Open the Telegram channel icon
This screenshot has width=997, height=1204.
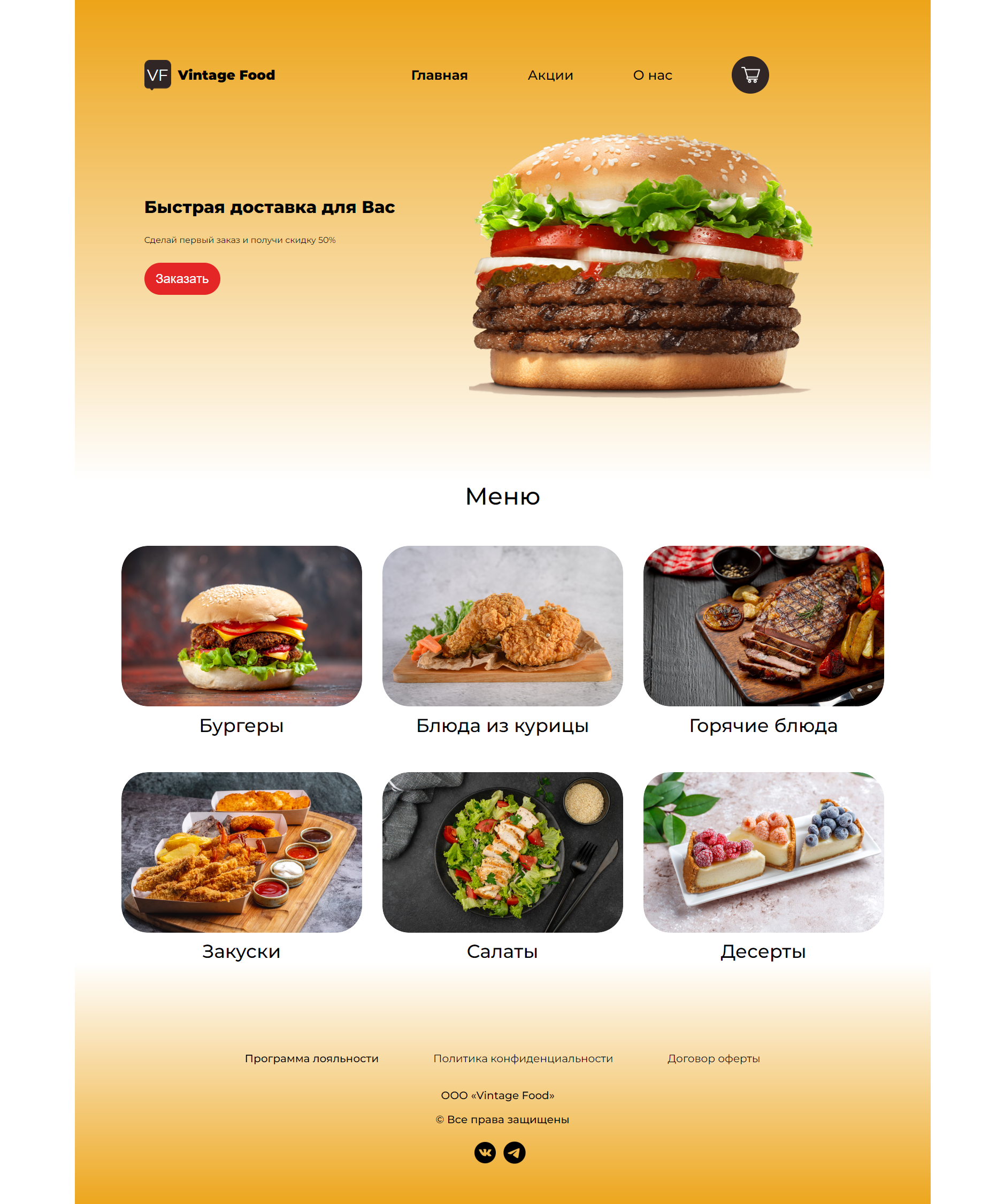pos(514,1153)
